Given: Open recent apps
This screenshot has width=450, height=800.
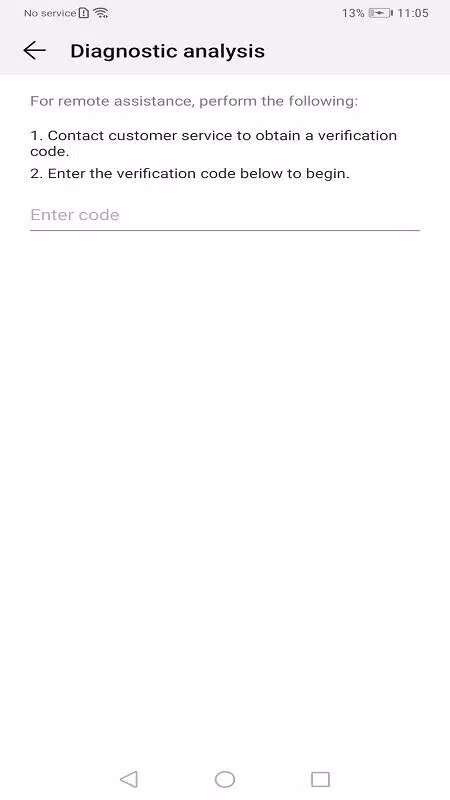Looking at the screenshot, I should pos(320,779).
